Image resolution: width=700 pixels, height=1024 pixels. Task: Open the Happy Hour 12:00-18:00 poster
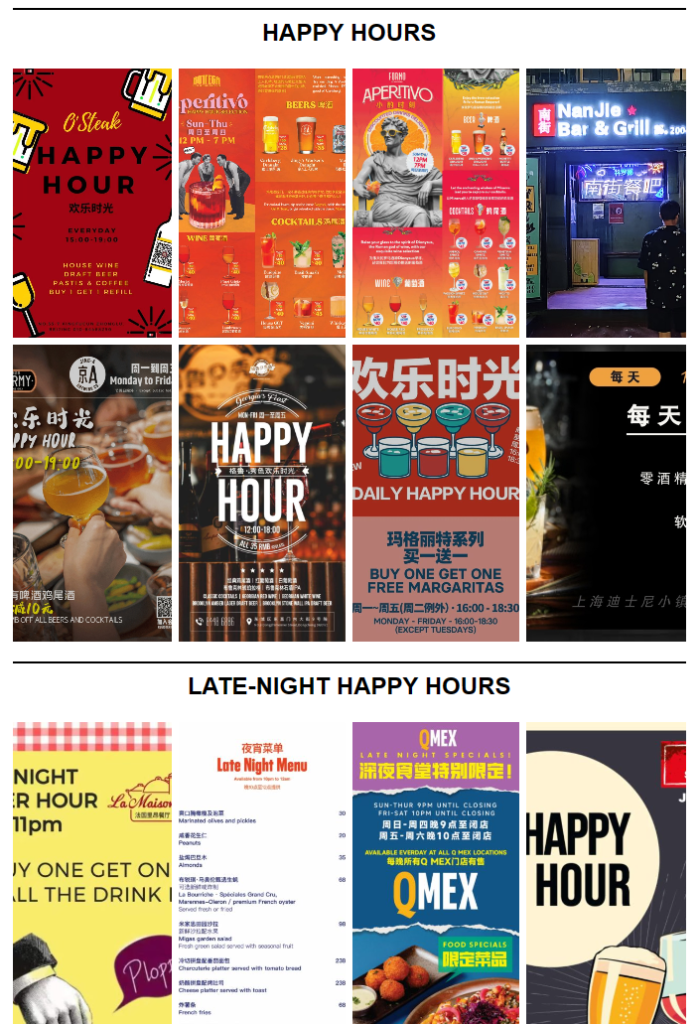coord(262,493)
